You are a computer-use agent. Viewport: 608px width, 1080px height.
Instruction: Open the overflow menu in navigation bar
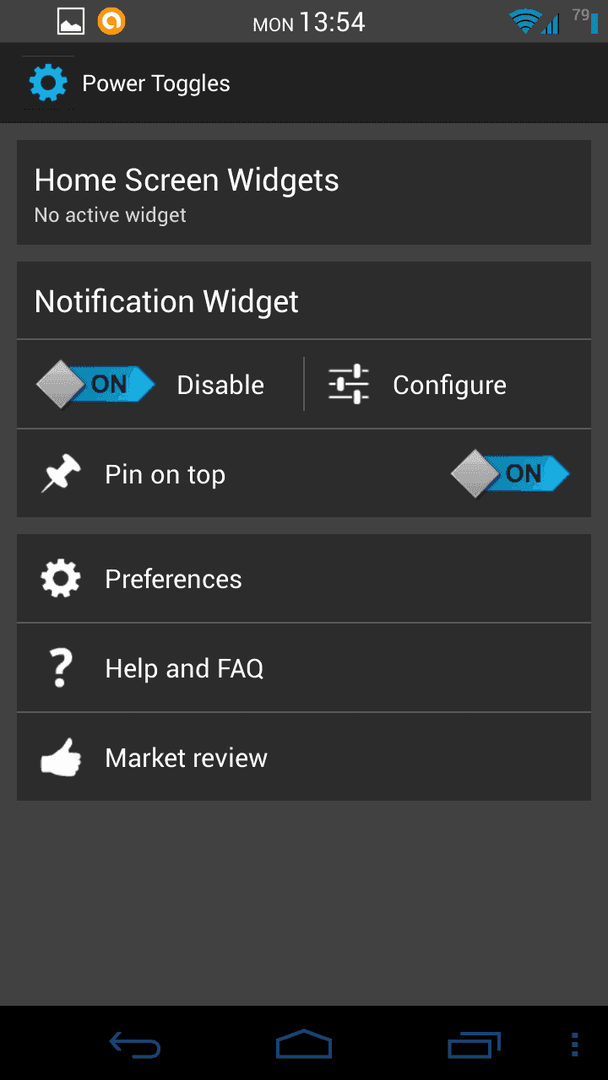coord(575,1045)
